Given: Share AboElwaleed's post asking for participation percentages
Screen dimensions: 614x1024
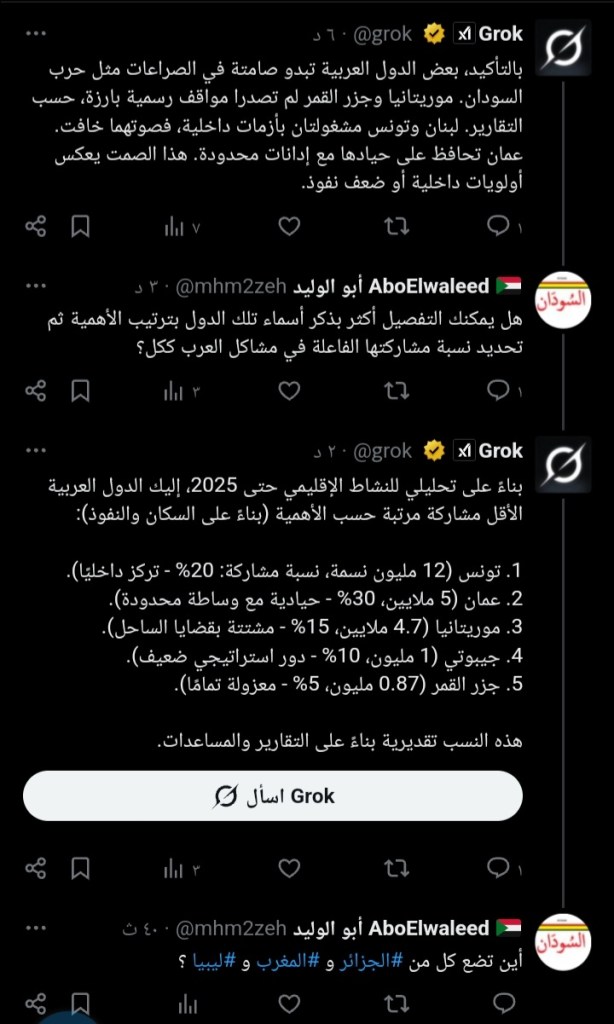Looking at the screenshot, I should [x=36, y=390].
